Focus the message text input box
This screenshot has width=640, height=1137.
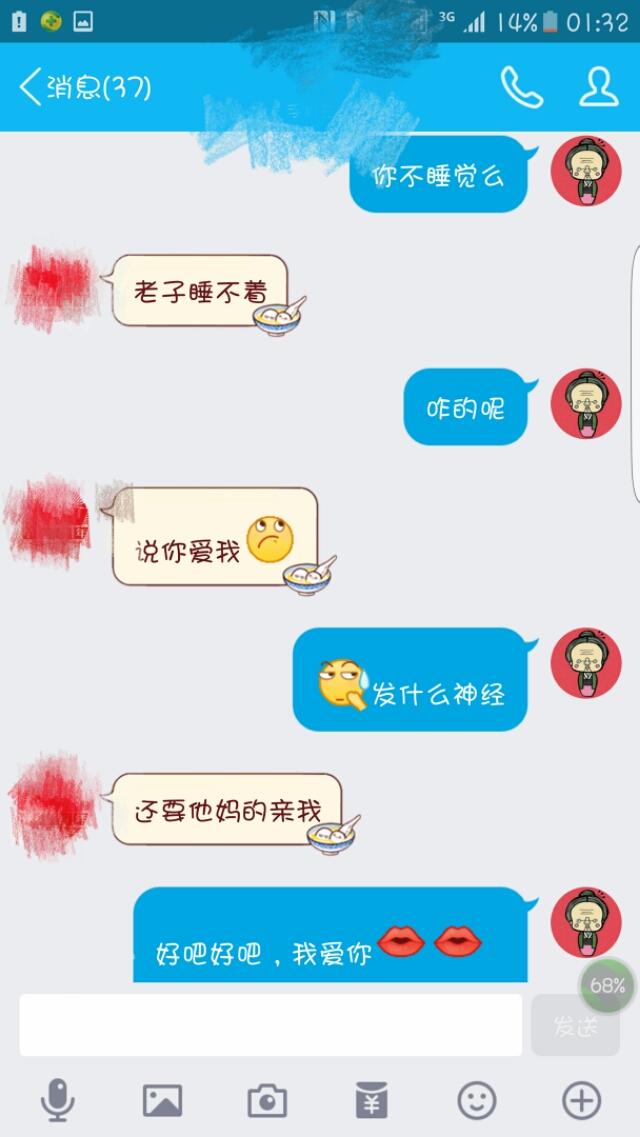click(270, 1024)
